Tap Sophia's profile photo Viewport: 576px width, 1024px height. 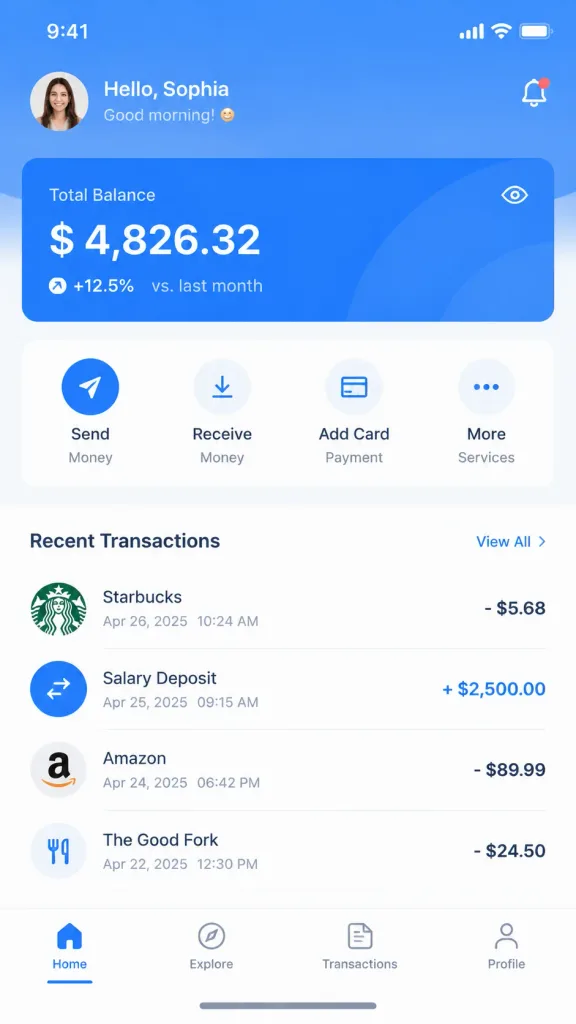tap(59, 101)
